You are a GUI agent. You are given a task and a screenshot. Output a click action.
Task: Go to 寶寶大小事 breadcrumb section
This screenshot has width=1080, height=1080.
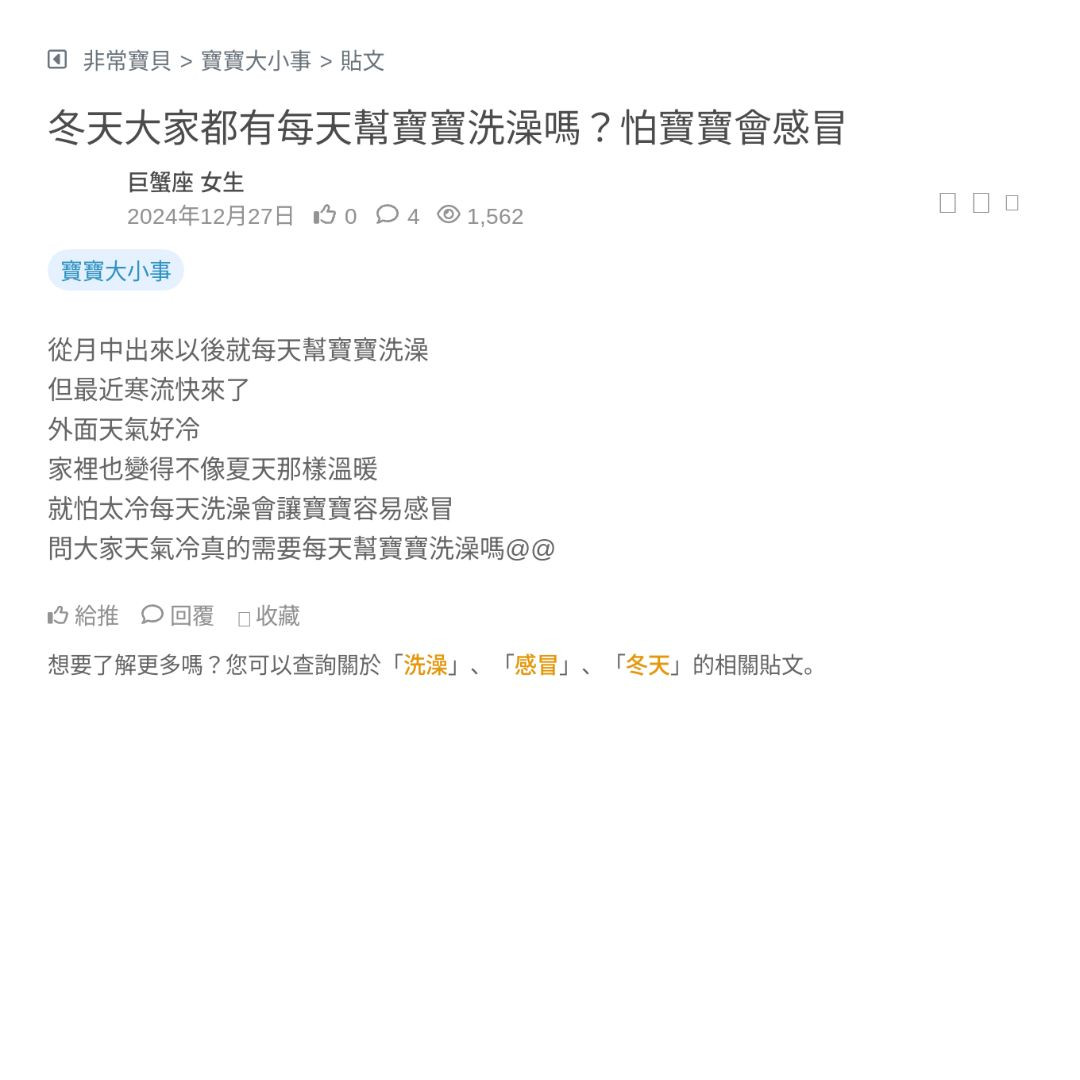256,61
